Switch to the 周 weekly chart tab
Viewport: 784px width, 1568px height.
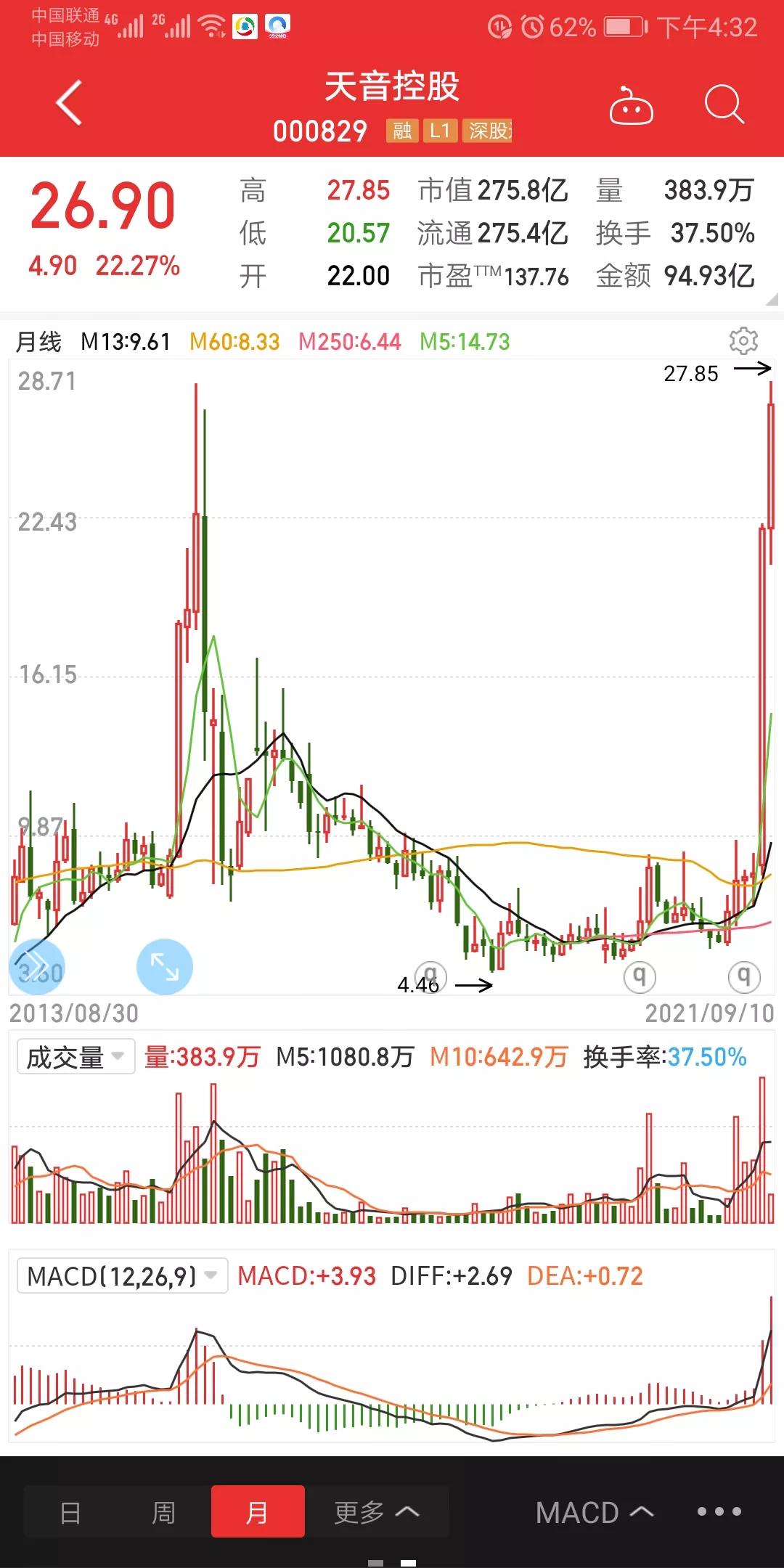[162, 1512]
